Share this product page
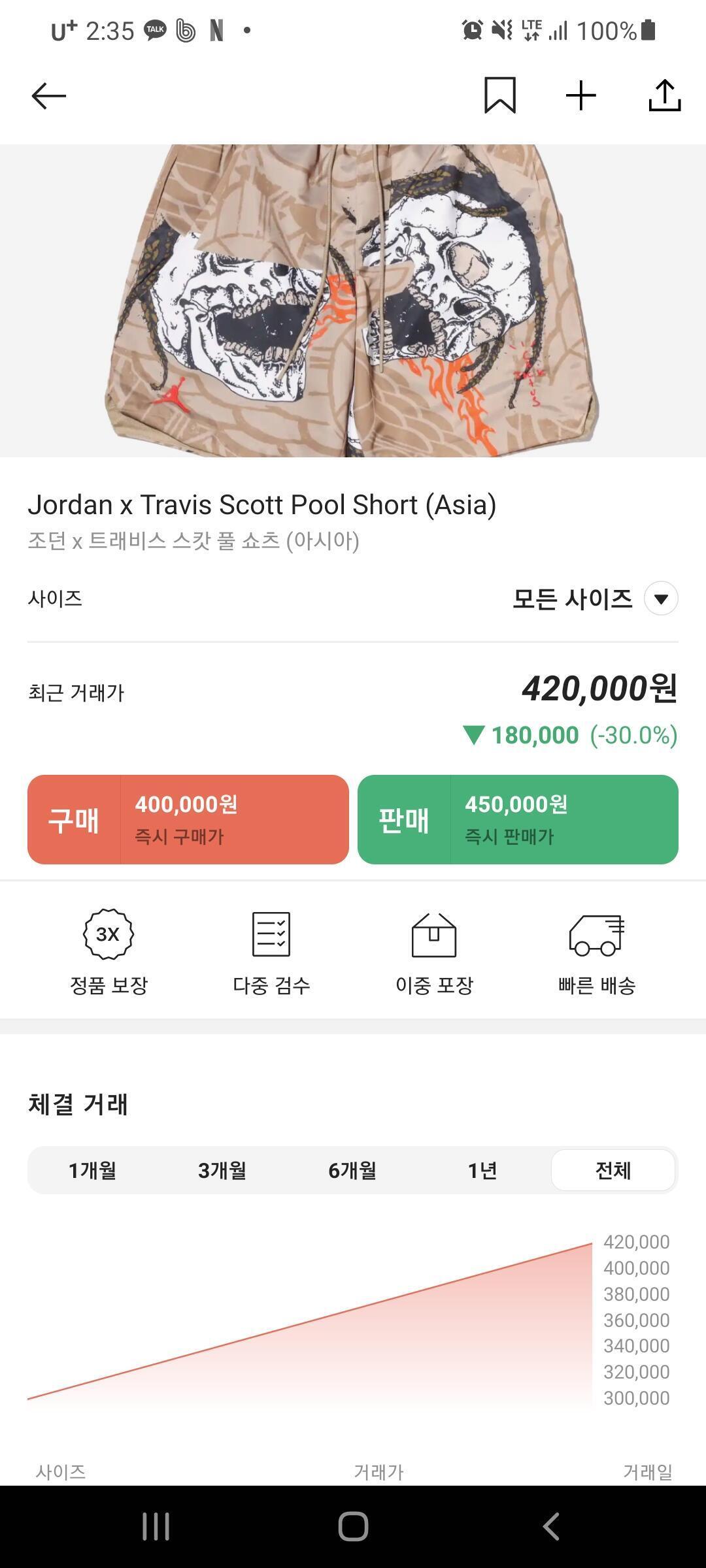The height and width of the screenshot is (1568, 706). click(664, 96)
